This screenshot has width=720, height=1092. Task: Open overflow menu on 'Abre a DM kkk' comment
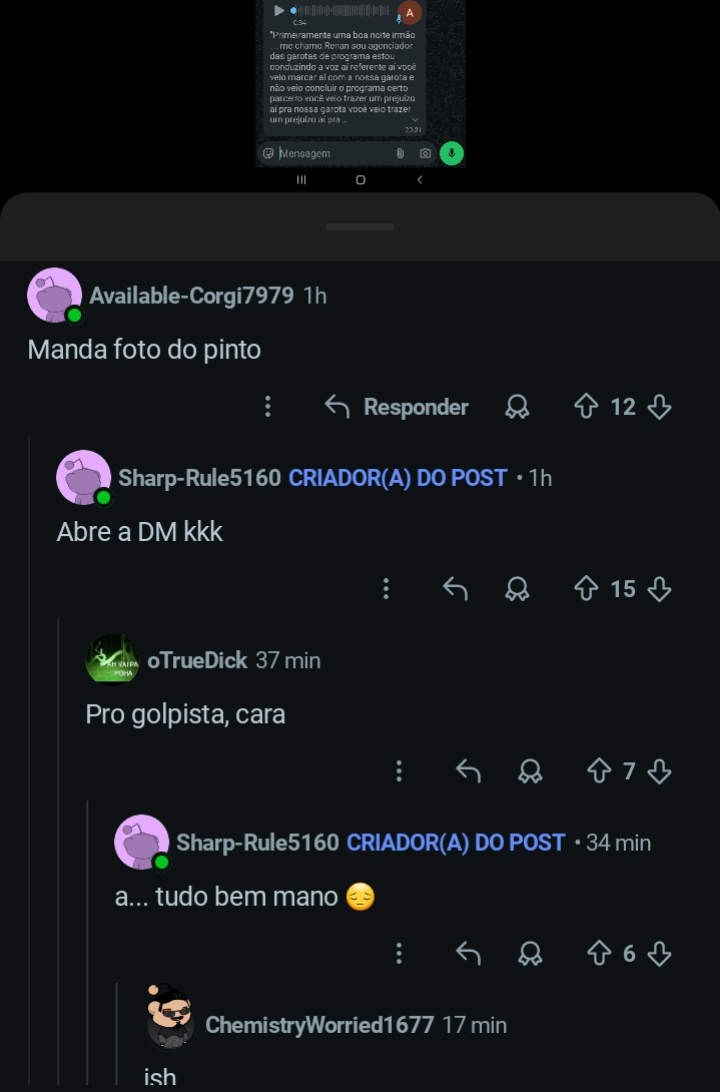386,589
